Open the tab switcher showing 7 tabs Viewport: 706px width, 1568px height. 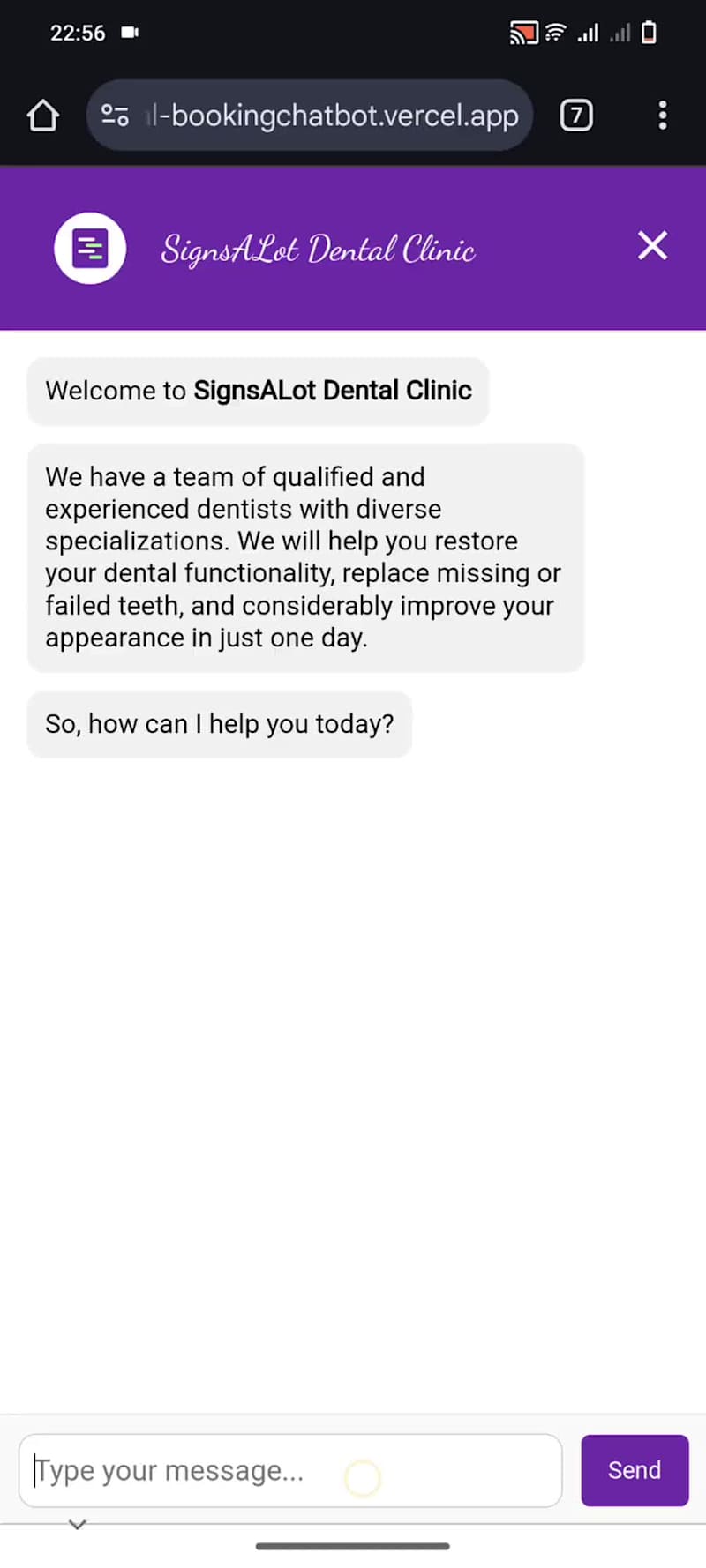click(576, 115)
